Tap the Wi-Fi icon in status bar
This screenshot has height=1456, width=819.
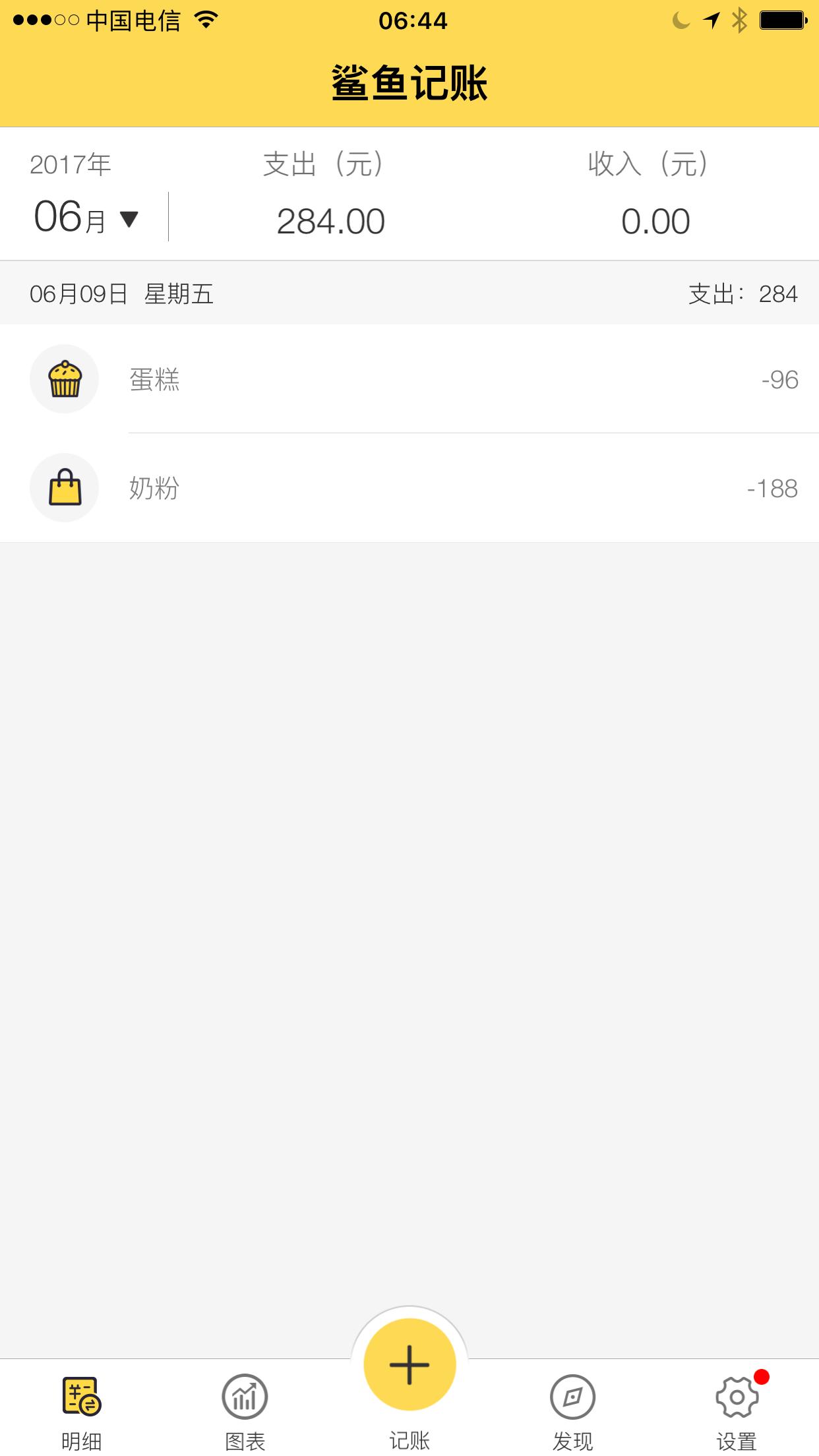(205, 20)
